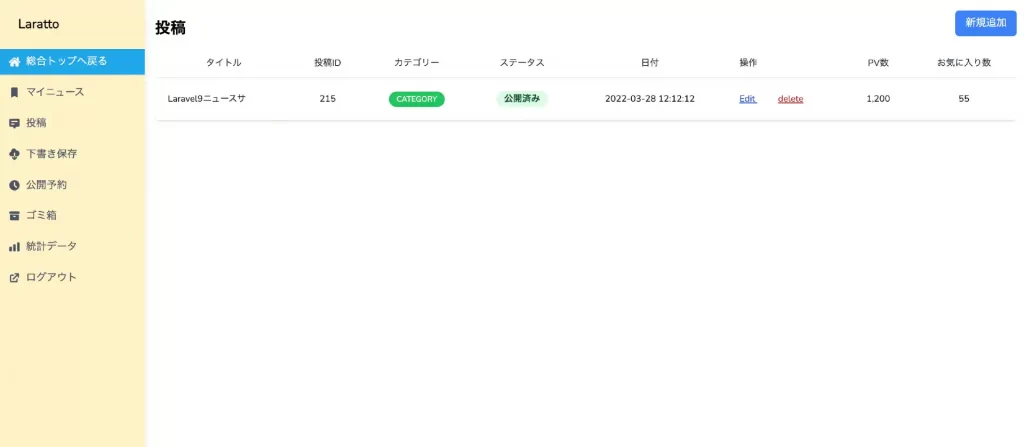Tap the 新規追加 button

pyautogui.click(x=985, y=22)
